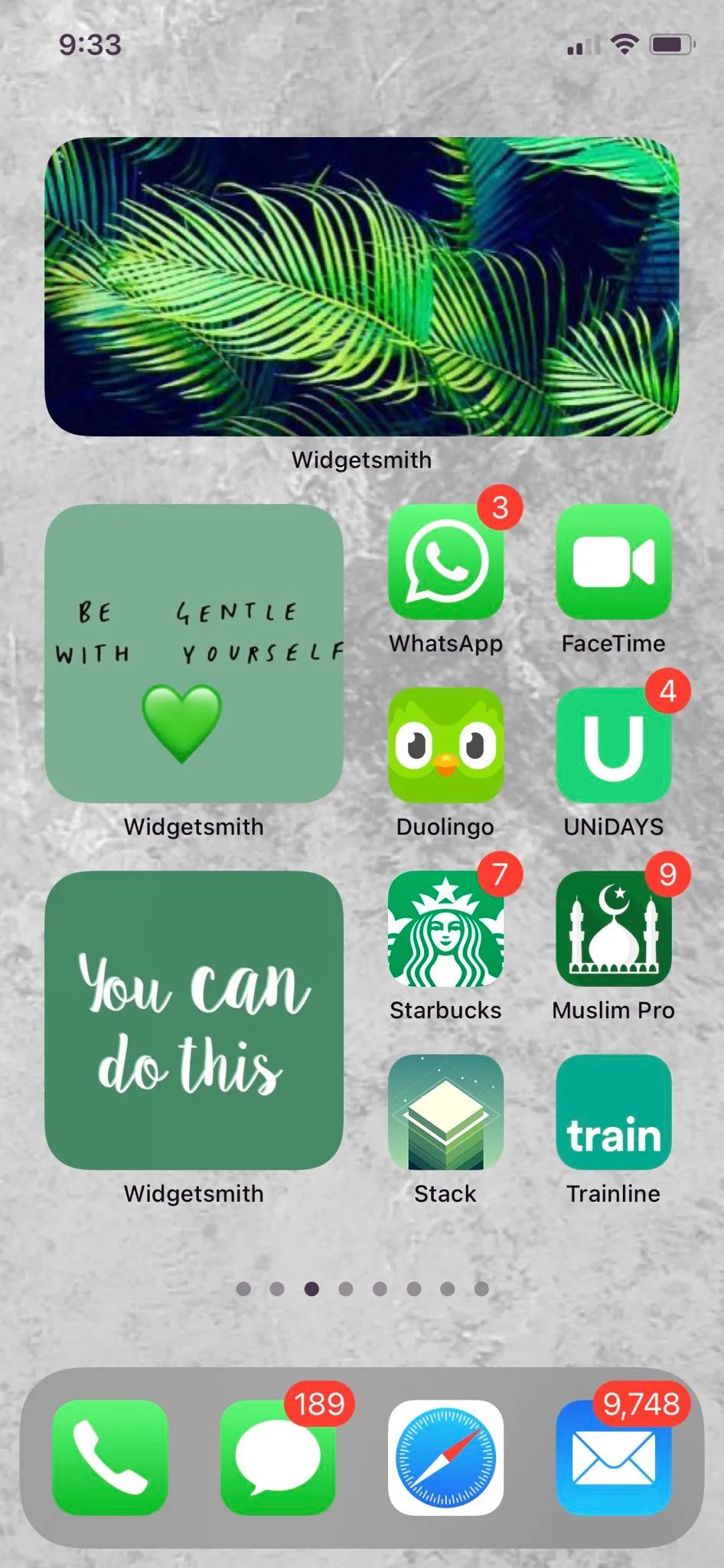Open Muslim Pro
The width and height of the screenshot is (724, 1568).
613,929
